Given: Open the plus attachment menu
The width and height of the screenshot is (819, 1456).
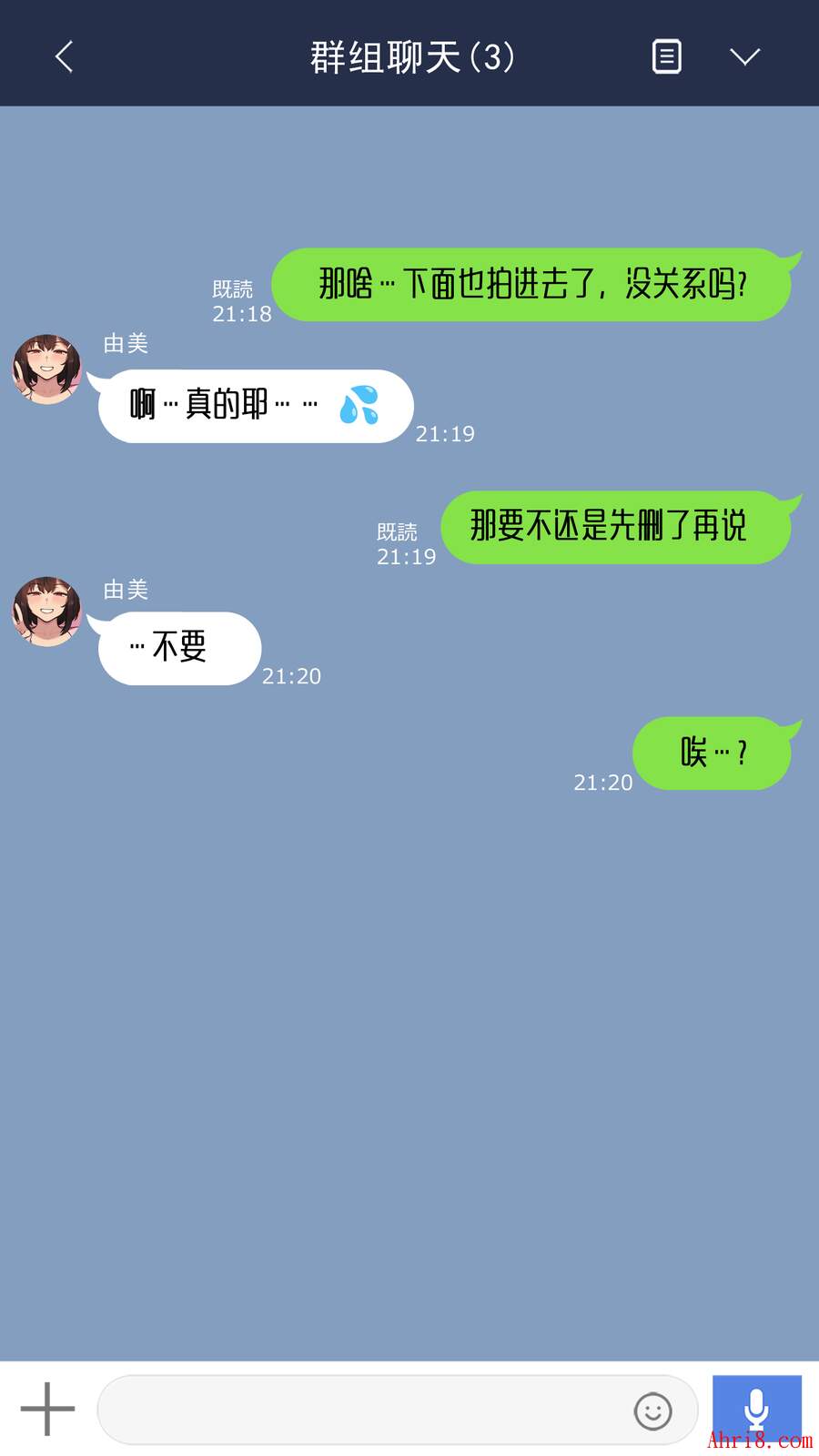Looking at the screenshot, I should (x=47, y=1409).
